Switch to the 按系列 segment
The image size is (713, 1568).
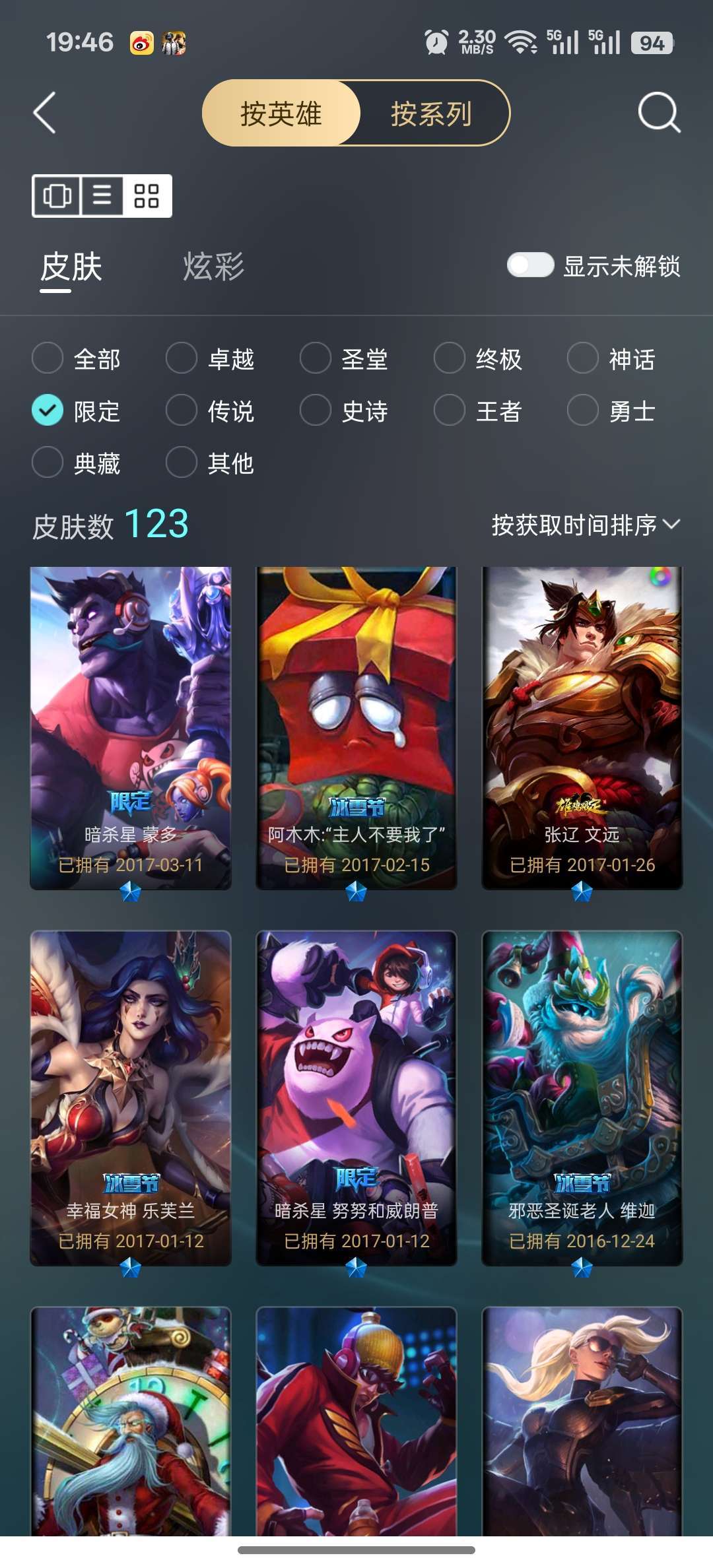point(432,114)
